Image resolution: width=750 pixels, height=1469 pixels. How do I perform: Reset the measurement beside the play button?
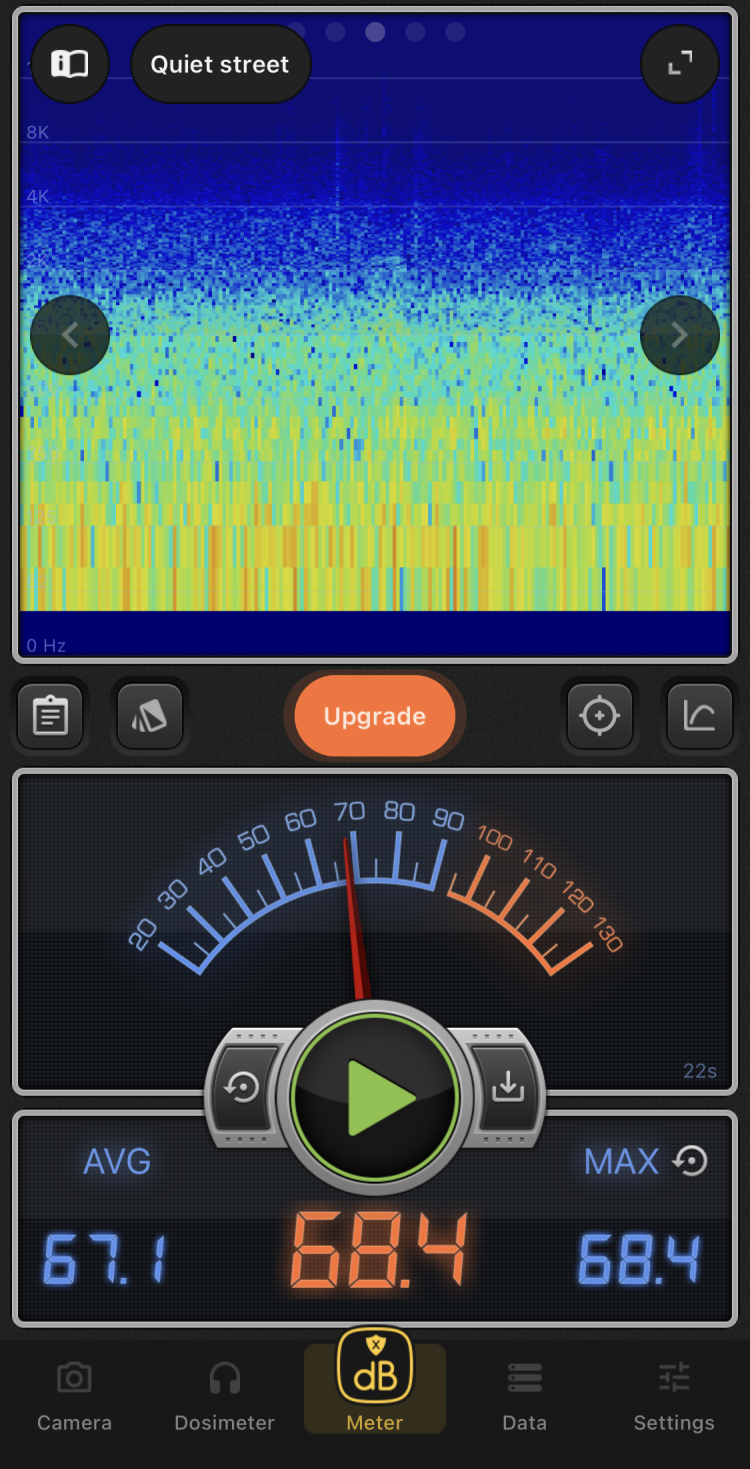(243, 1088)
